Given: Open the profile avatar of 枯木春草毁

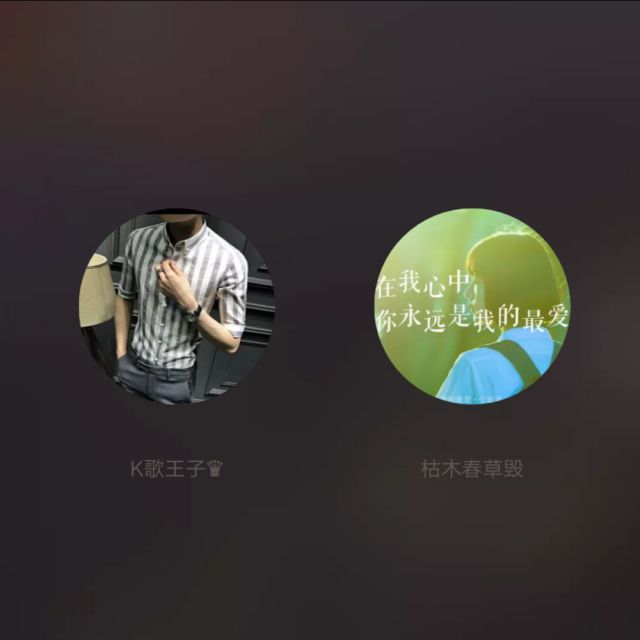Looking at the screenshot, I should [472, 307].
